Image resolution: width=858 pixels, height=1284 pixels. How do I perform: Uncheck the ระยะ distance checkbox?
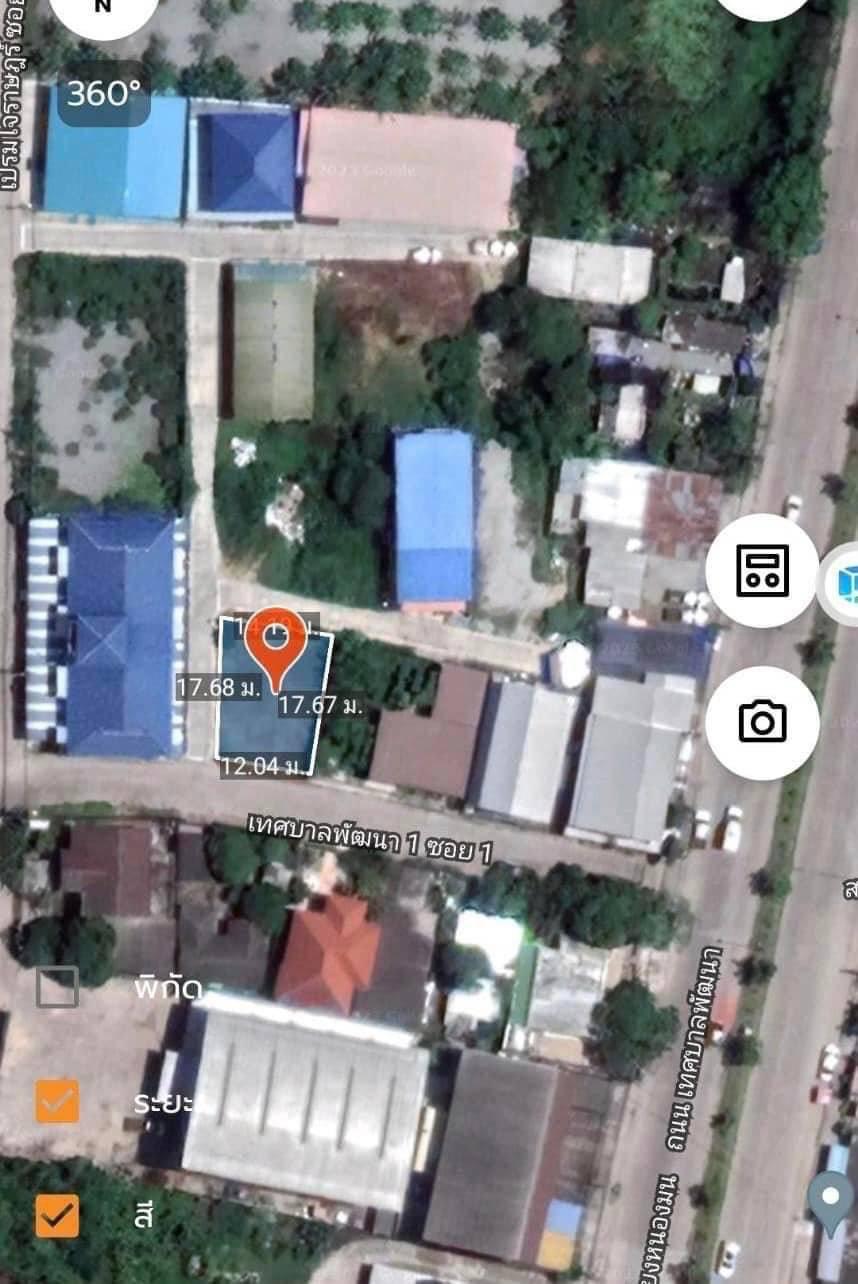57,1101
